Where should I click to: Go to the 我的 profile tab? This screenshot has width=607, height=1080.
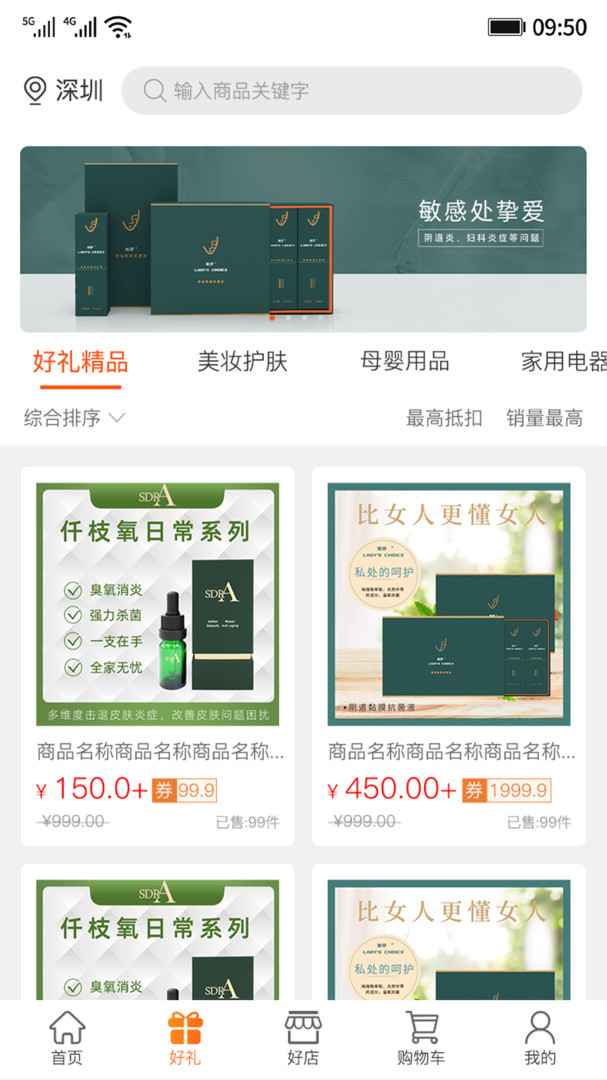(x=540, y=1038)
